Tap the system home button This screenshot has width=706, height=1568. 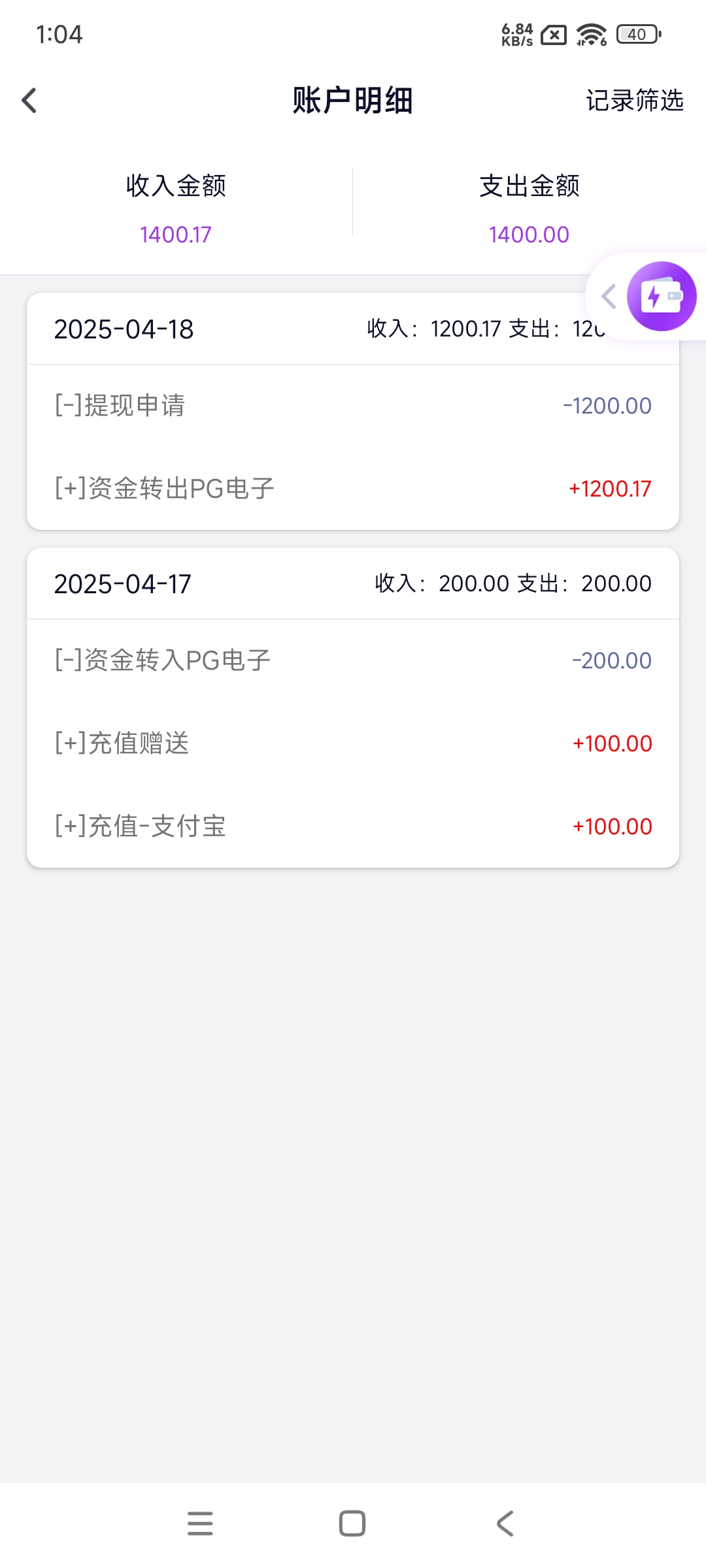click(352, 1524)
